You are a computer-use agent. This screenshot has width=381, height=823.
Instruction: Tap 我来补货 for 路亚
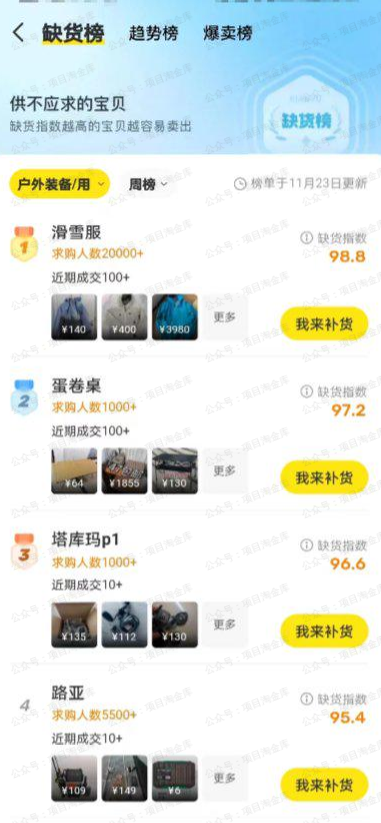click(x=324, y=785)
